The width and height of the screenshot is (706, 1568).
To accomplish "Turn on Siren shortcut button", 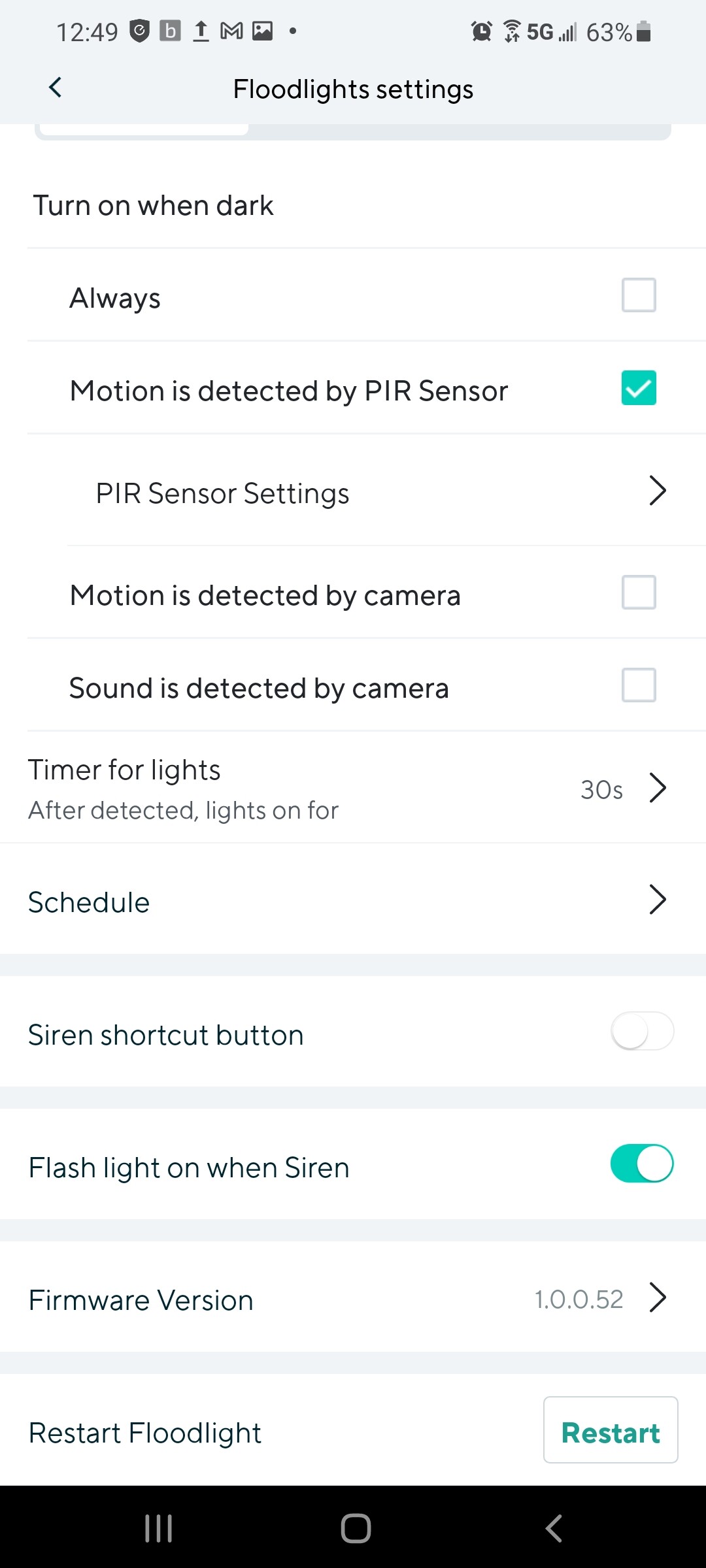I will pyautogui.click(x=642, y=1032).
